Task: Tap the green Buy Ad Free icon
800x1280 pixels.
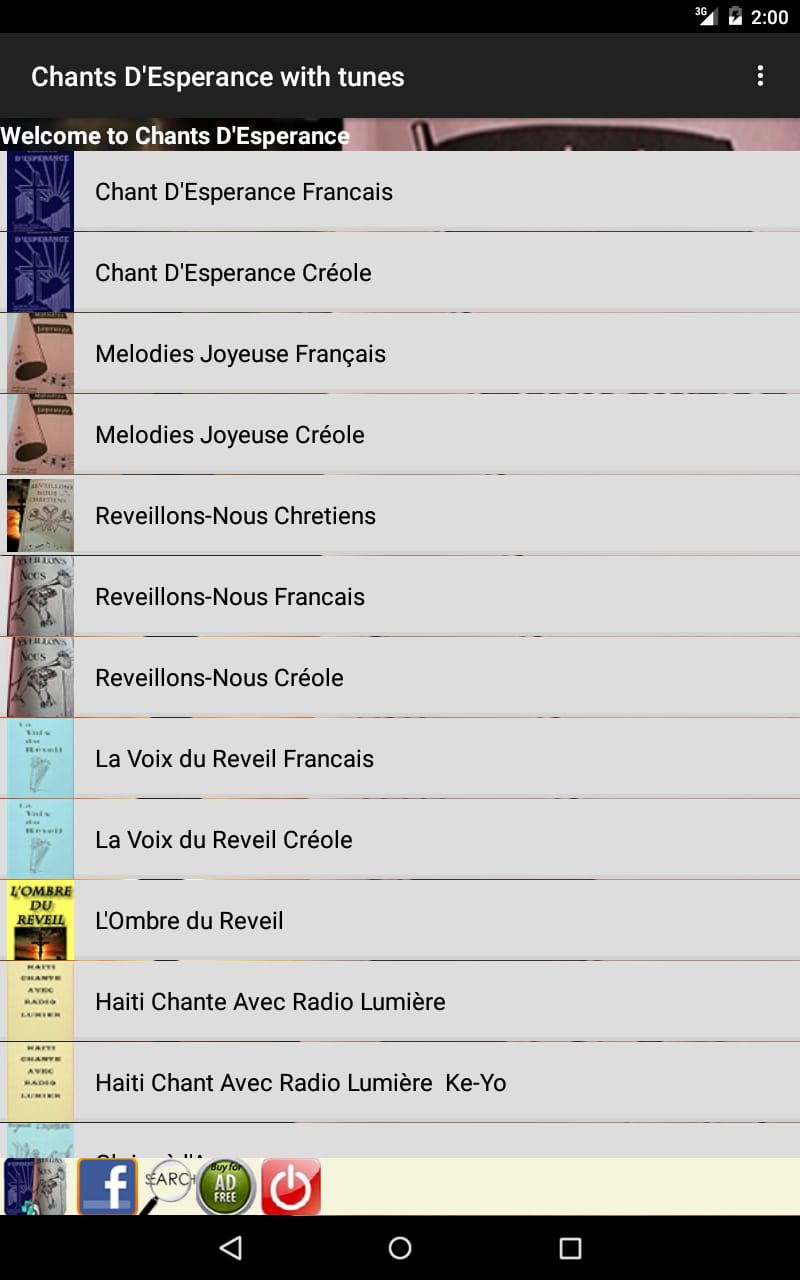Action: tap(226, 1186)
